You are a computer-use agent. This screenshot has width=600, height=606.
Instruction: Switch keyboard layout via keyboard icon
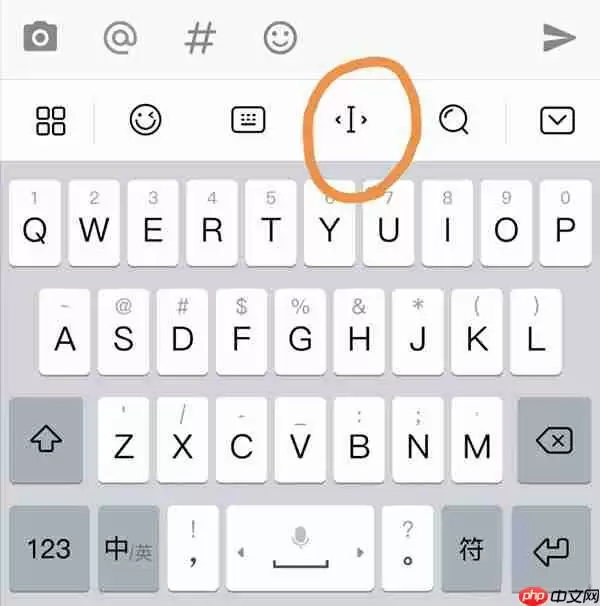click(248, 121)
